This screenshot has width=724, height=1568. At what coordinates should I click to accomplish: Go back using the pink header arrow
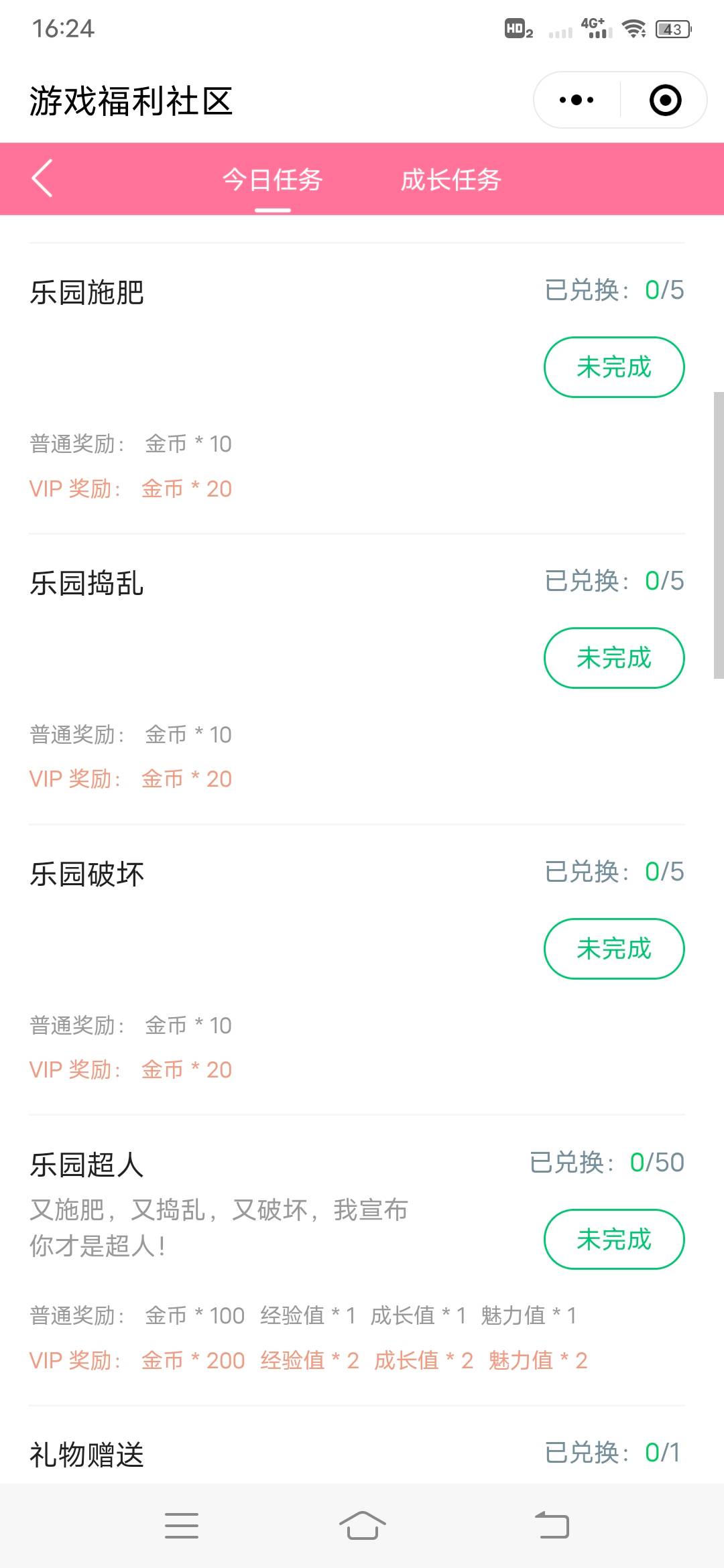42,178
